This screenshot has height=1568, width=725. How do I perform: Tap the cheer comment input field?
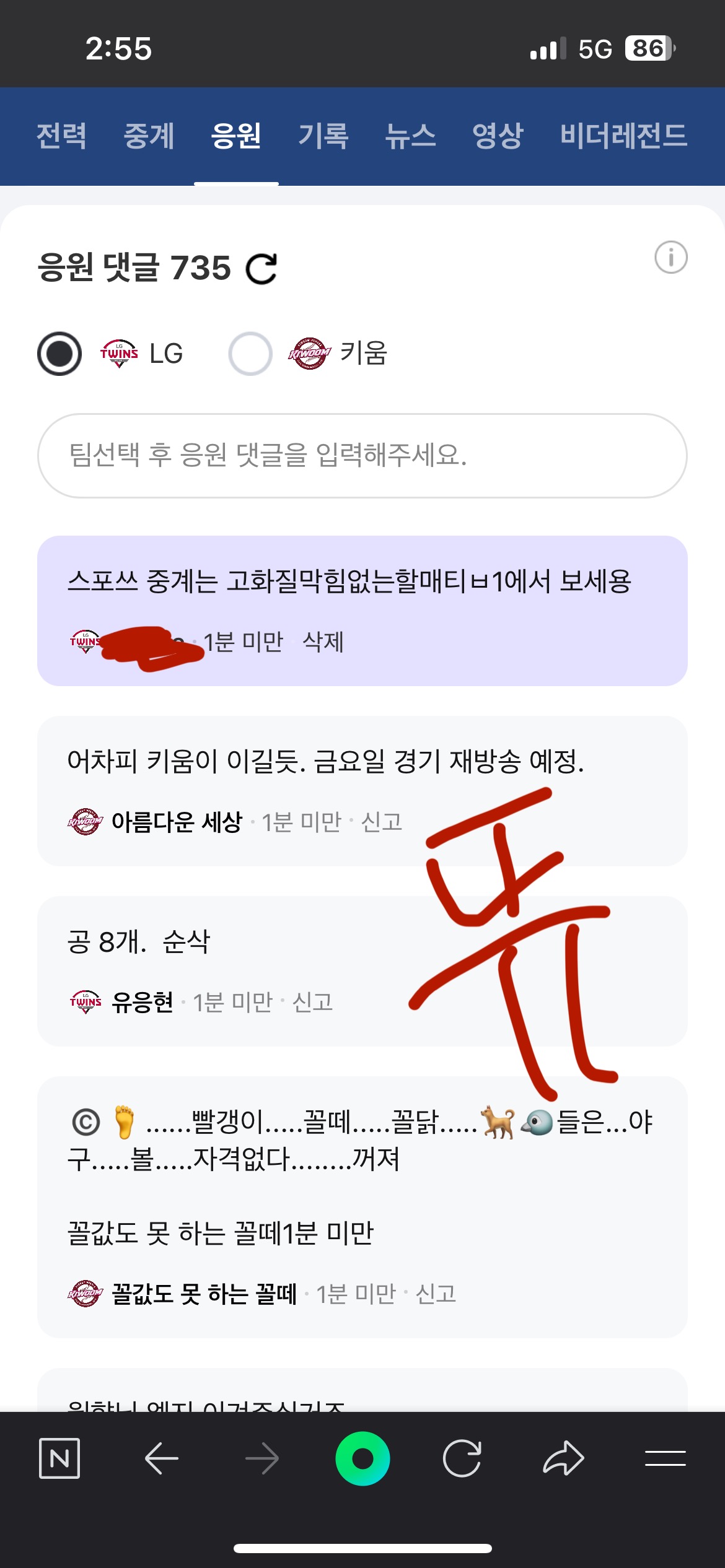pyautogui.click(x=362, y=456)
